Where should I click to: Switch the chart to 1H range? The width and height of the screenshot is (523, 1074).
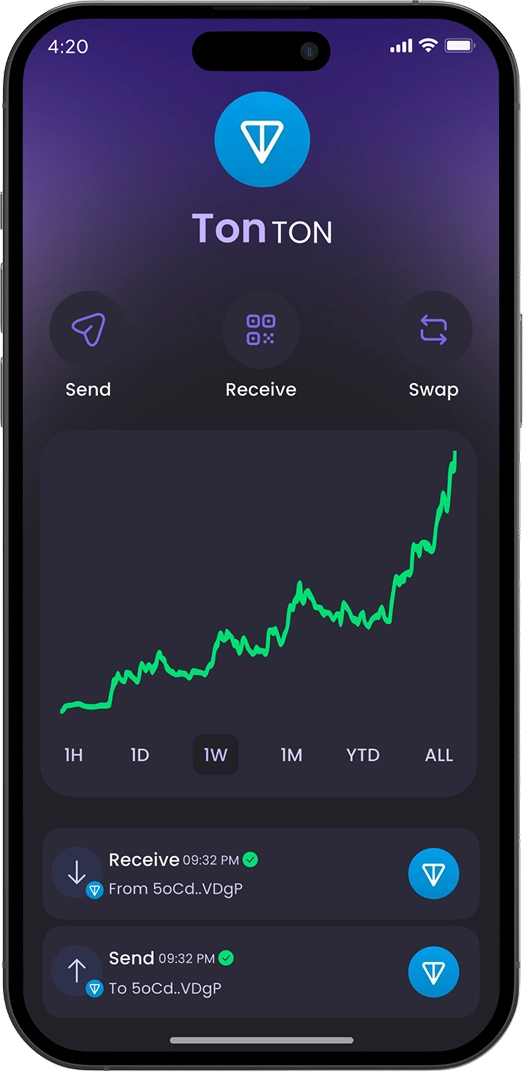pos(73,755)
